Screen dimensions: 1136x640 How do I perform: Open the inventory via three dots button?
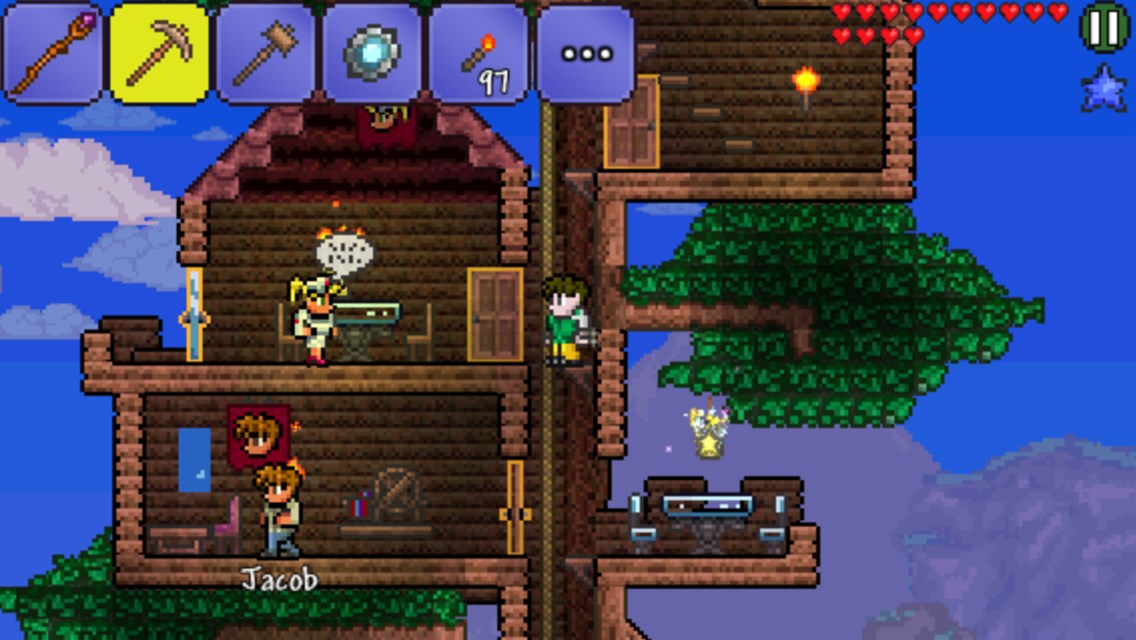coord(585,53)
